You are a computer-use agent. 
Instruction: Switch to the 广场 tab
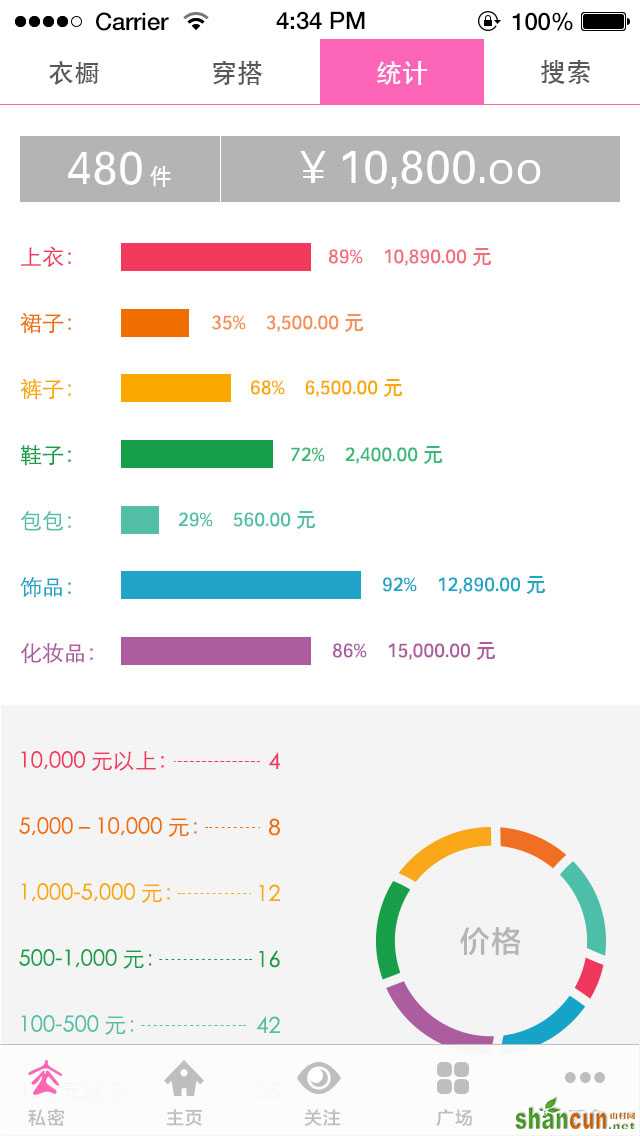[453, 1091]
